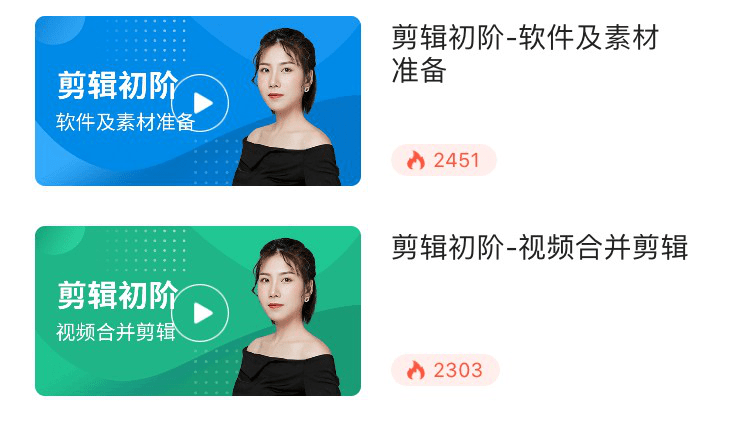Play the 软件及素材准备 video thumbnail
Image resolution: width=732 pixels, height=428 pixels.
tap(201, 102)
